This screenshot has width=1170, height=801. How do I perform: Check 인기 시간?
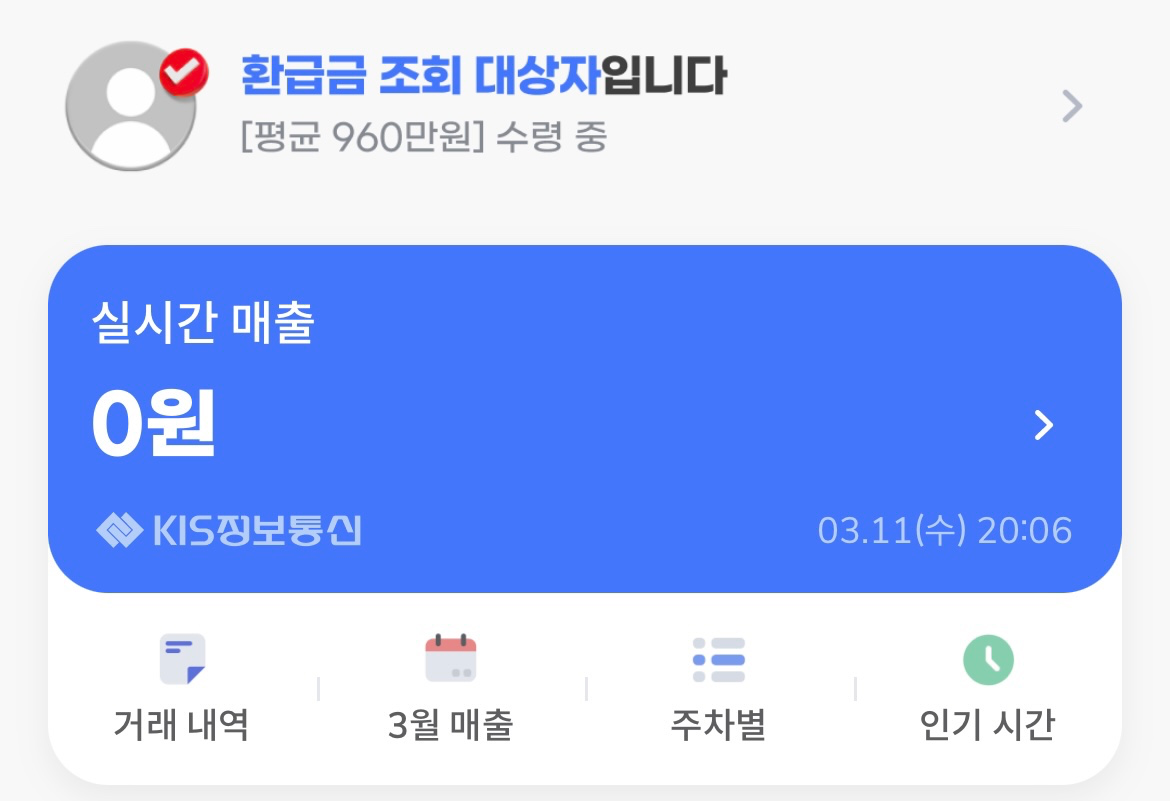987,689
